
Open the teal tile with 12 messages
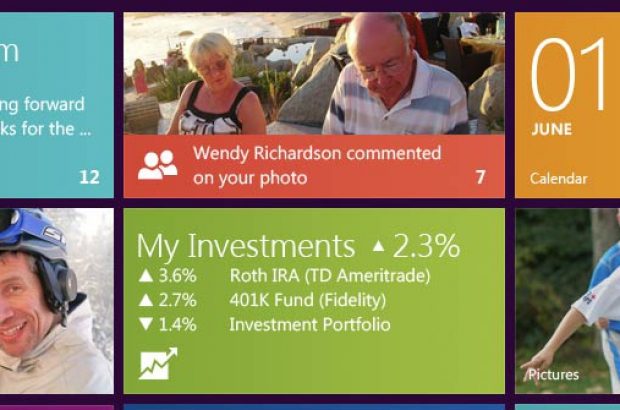pyautogui.click(x=56, y=105)
